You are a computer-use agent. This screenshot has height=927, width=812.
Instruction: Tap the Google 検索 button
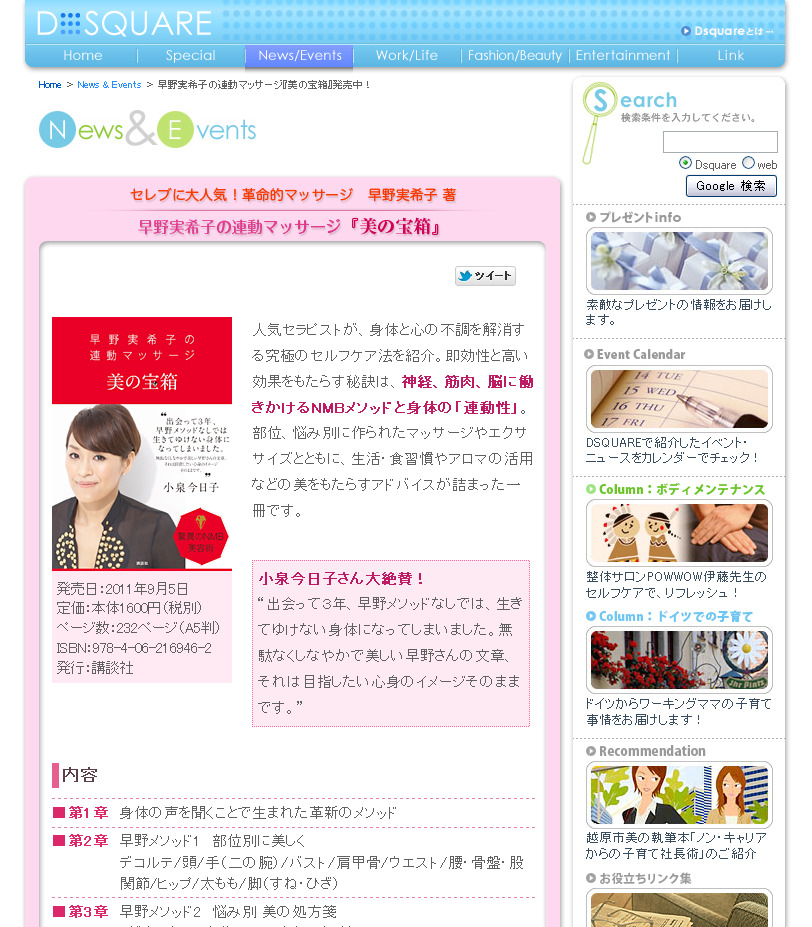(x=731, y=186)
